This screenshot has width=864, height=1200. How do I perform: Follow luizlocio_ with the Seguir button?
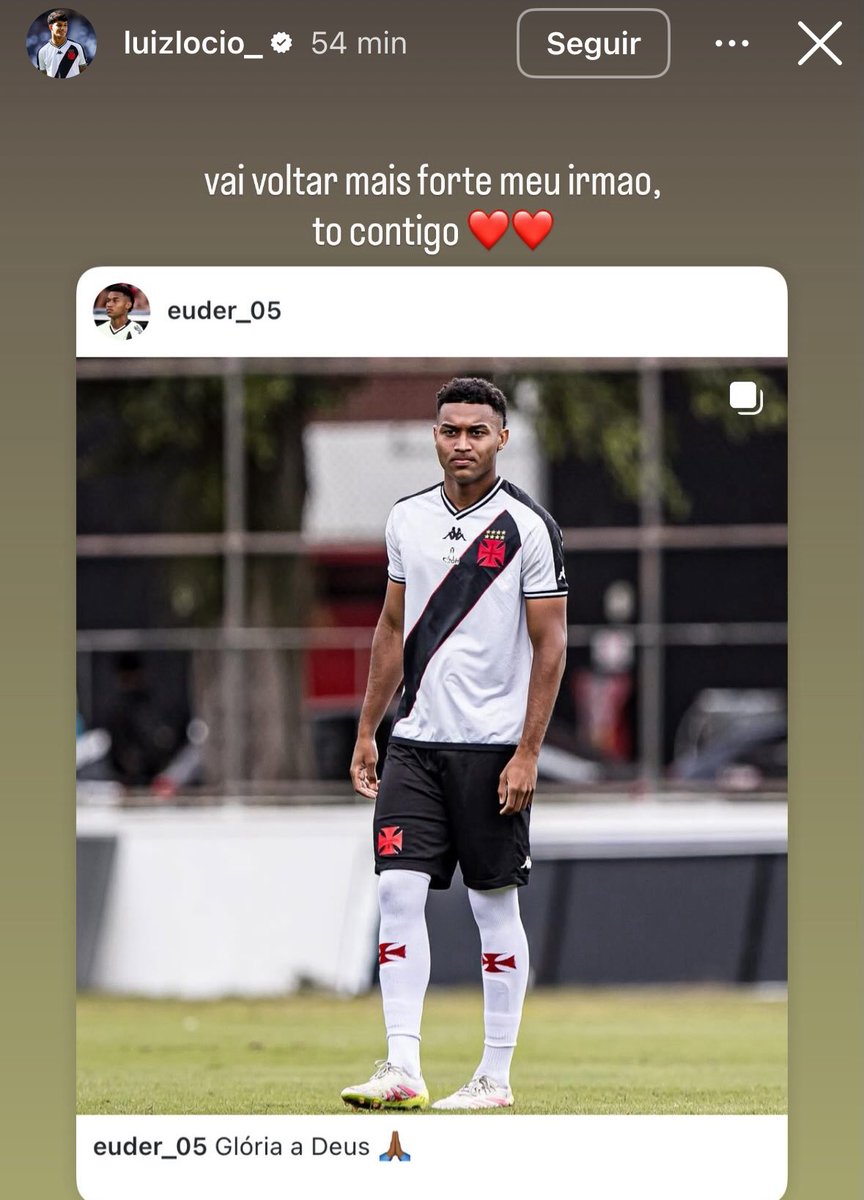pyautogui.click(x=593, y=44)
